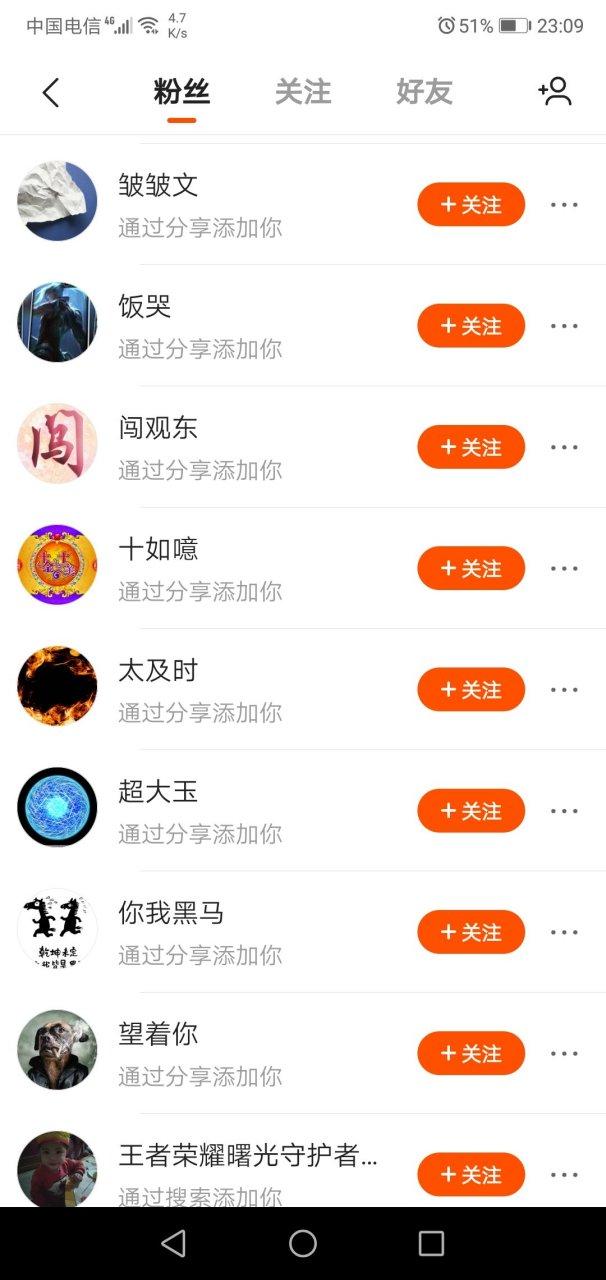Viewport: 606px width, 1280px height.
Task: Tap 关注 next to 闯观东
Action: click(x=471, y=447)
